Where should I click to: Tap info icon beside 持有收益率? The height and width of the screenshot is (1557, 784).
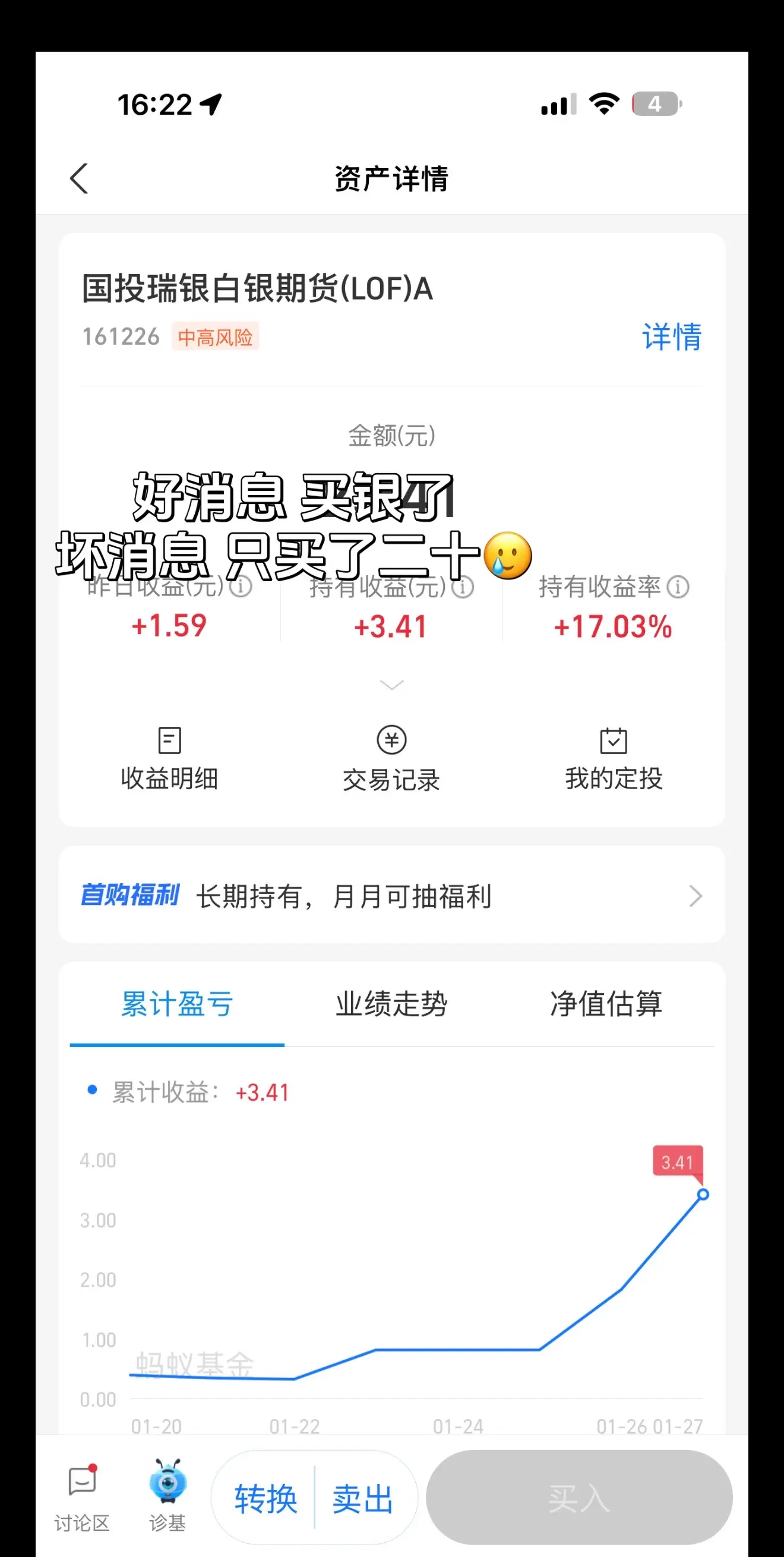click(x=678, y=587)
